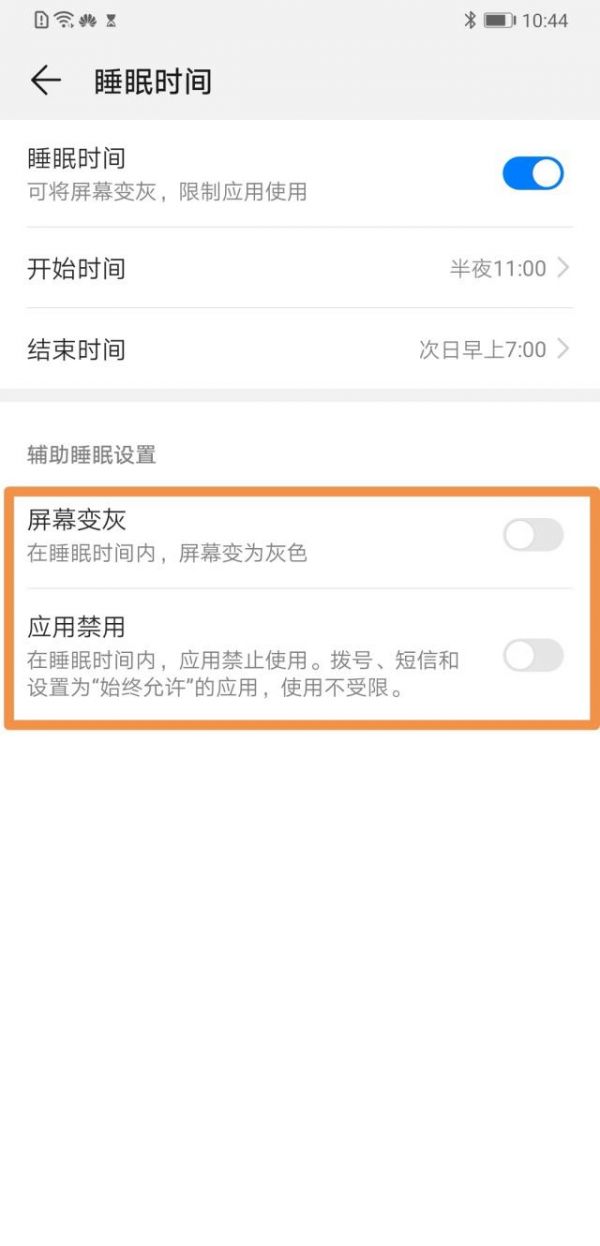Enable the 屏幕变灰 toggle
The image size is (600, 1246).
532,535
